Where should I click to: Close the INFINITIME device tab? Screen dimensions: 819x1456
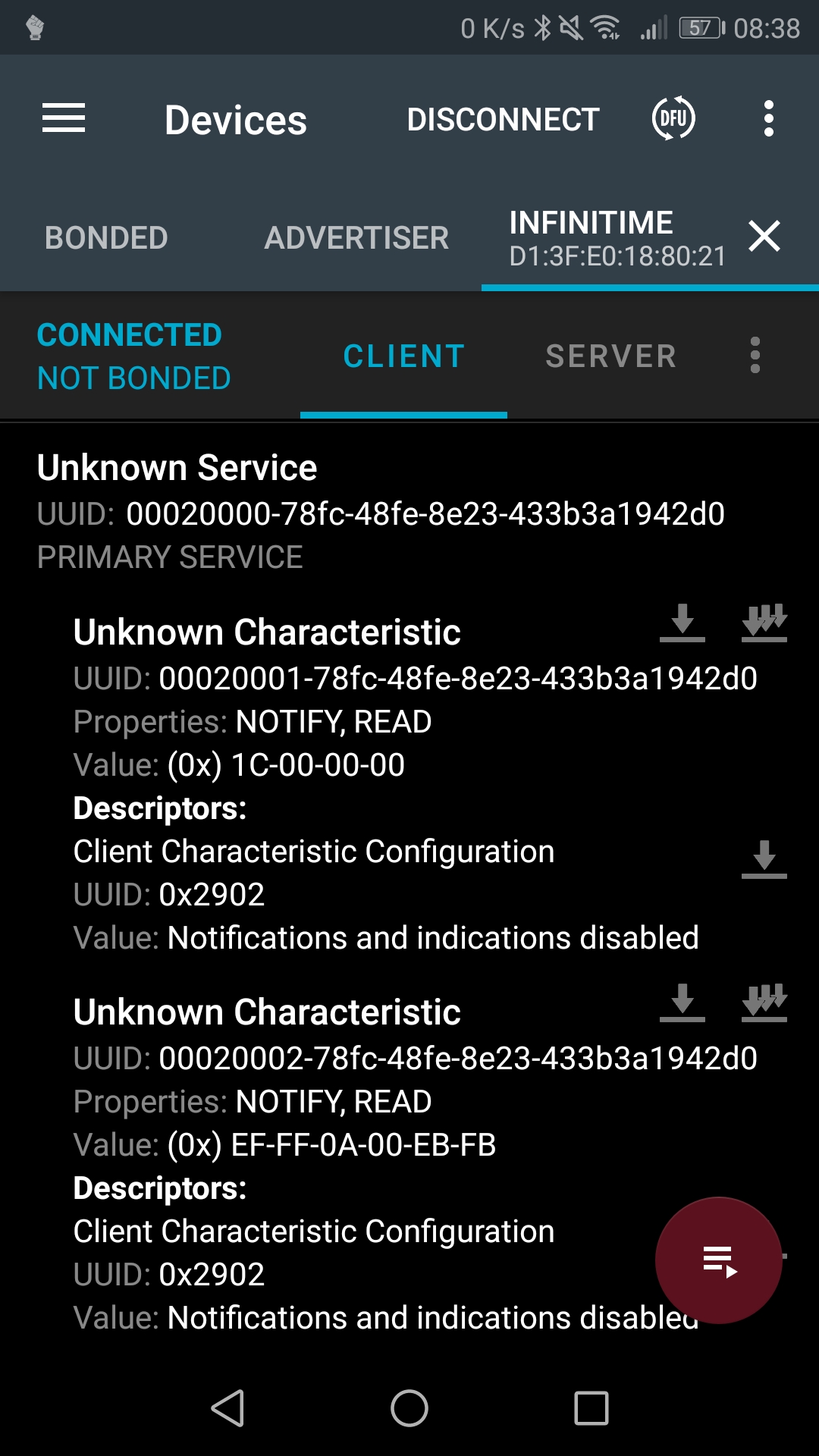764,236
